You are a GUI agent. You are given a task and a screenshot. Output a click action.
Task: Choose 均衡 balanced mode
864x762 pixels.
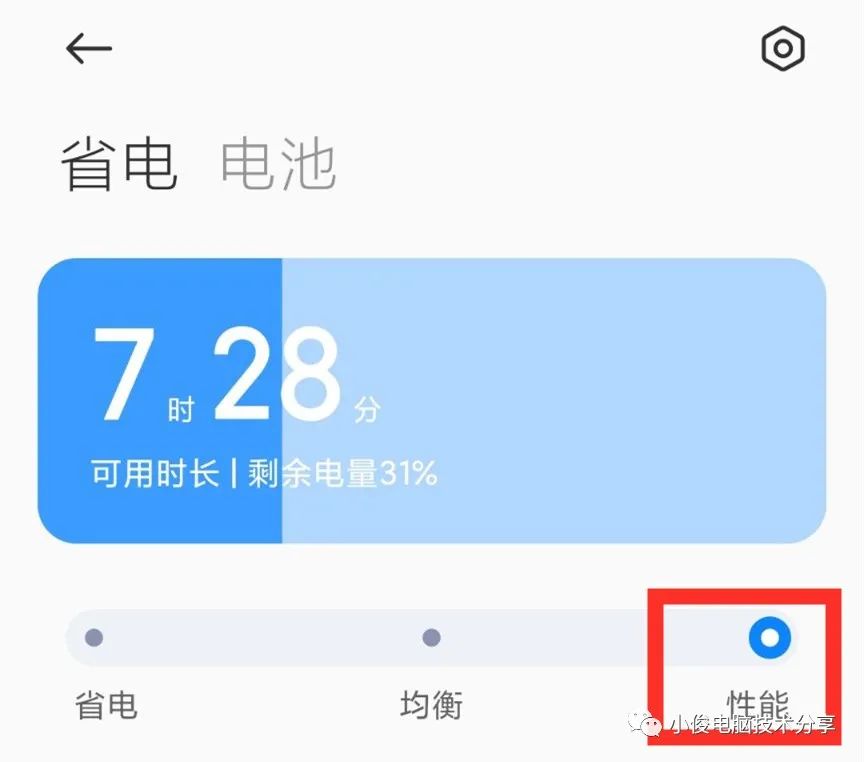coord(431,638)
